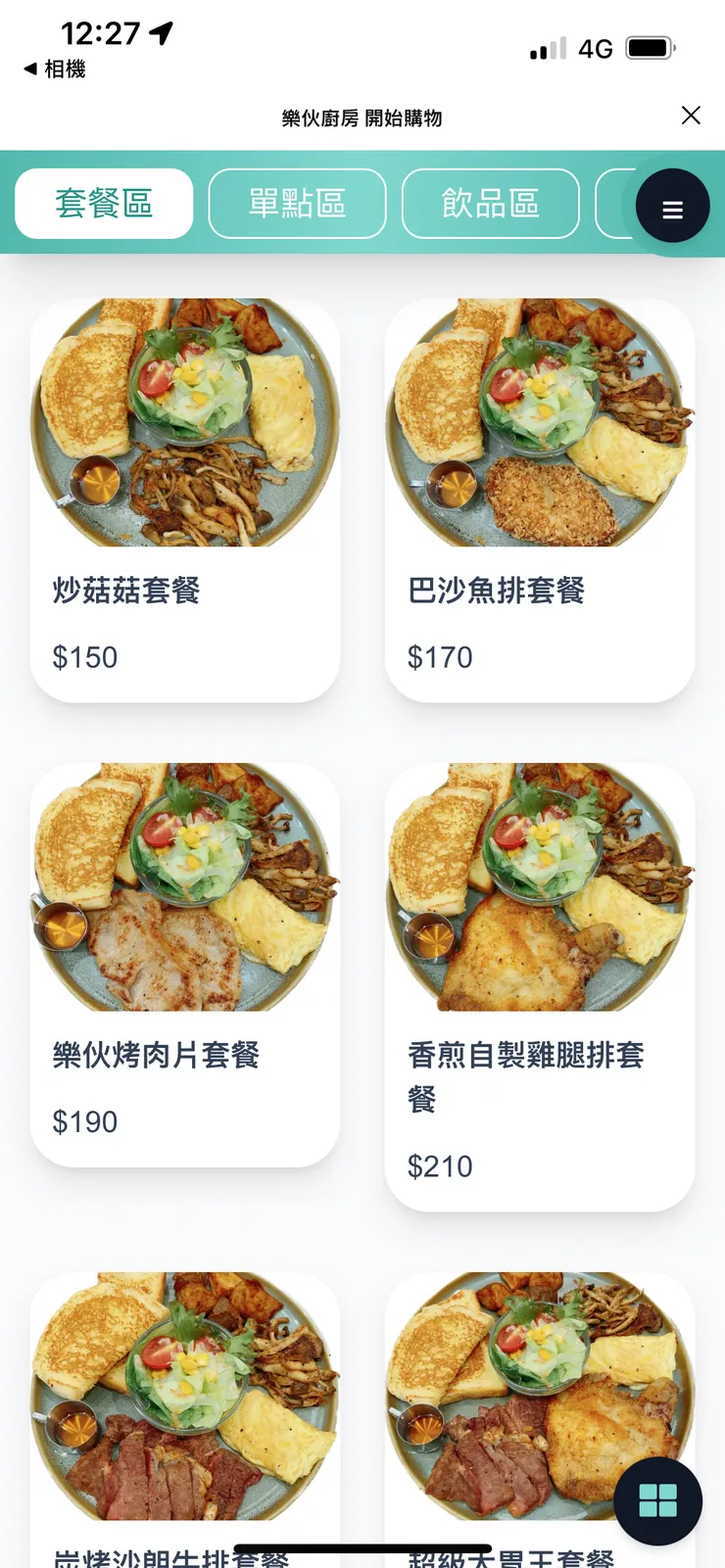Tap the grid icon at bottom right
The image size is (725, 1568).
(x=657, y=1501)
